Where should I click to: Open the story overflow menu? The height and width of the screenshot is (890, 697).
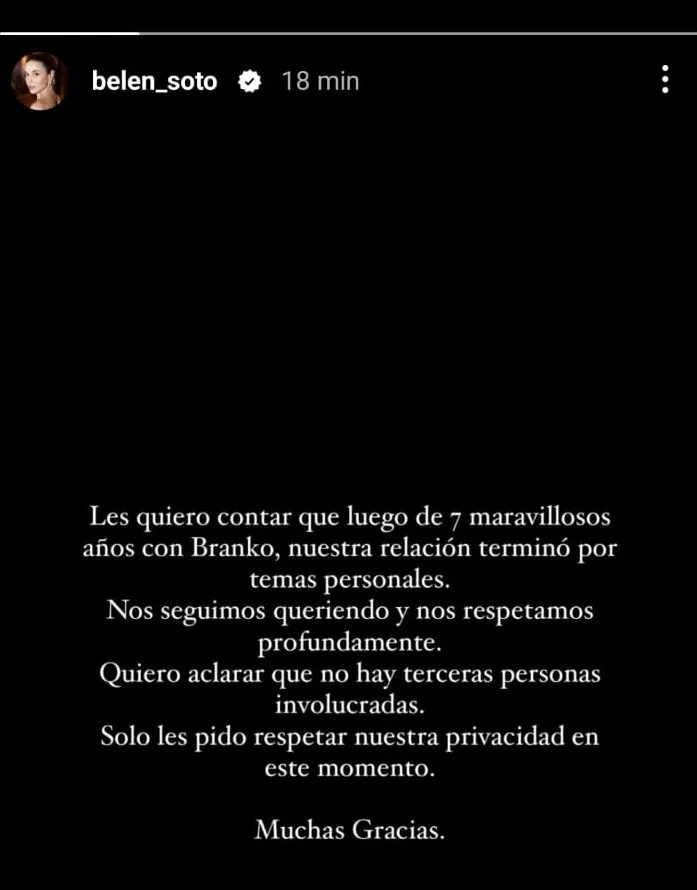point(666,81)
